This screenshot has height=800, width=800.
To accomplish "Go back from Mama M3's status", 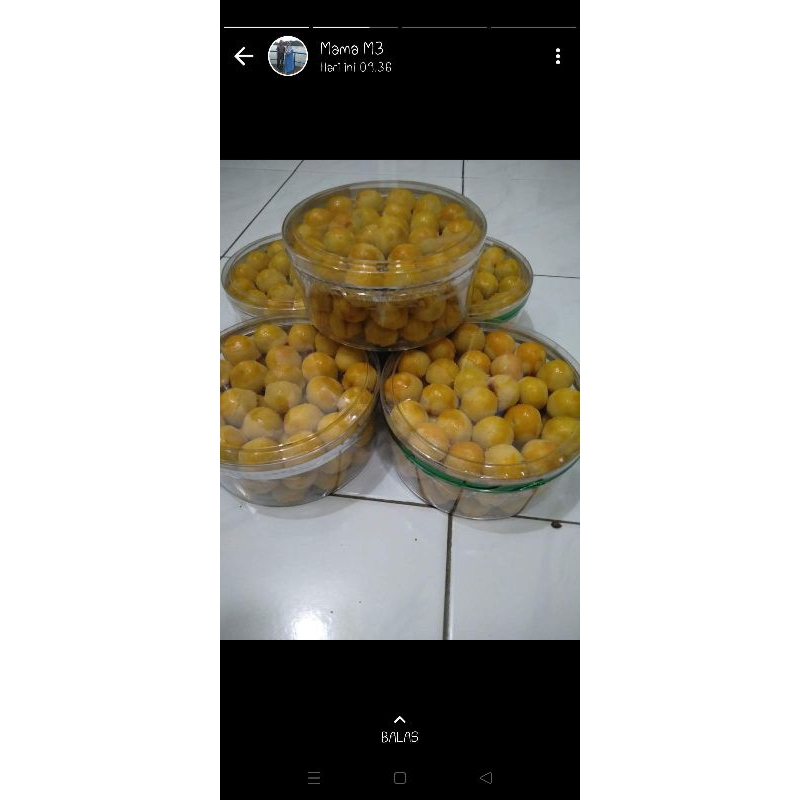I will point(243,56).
